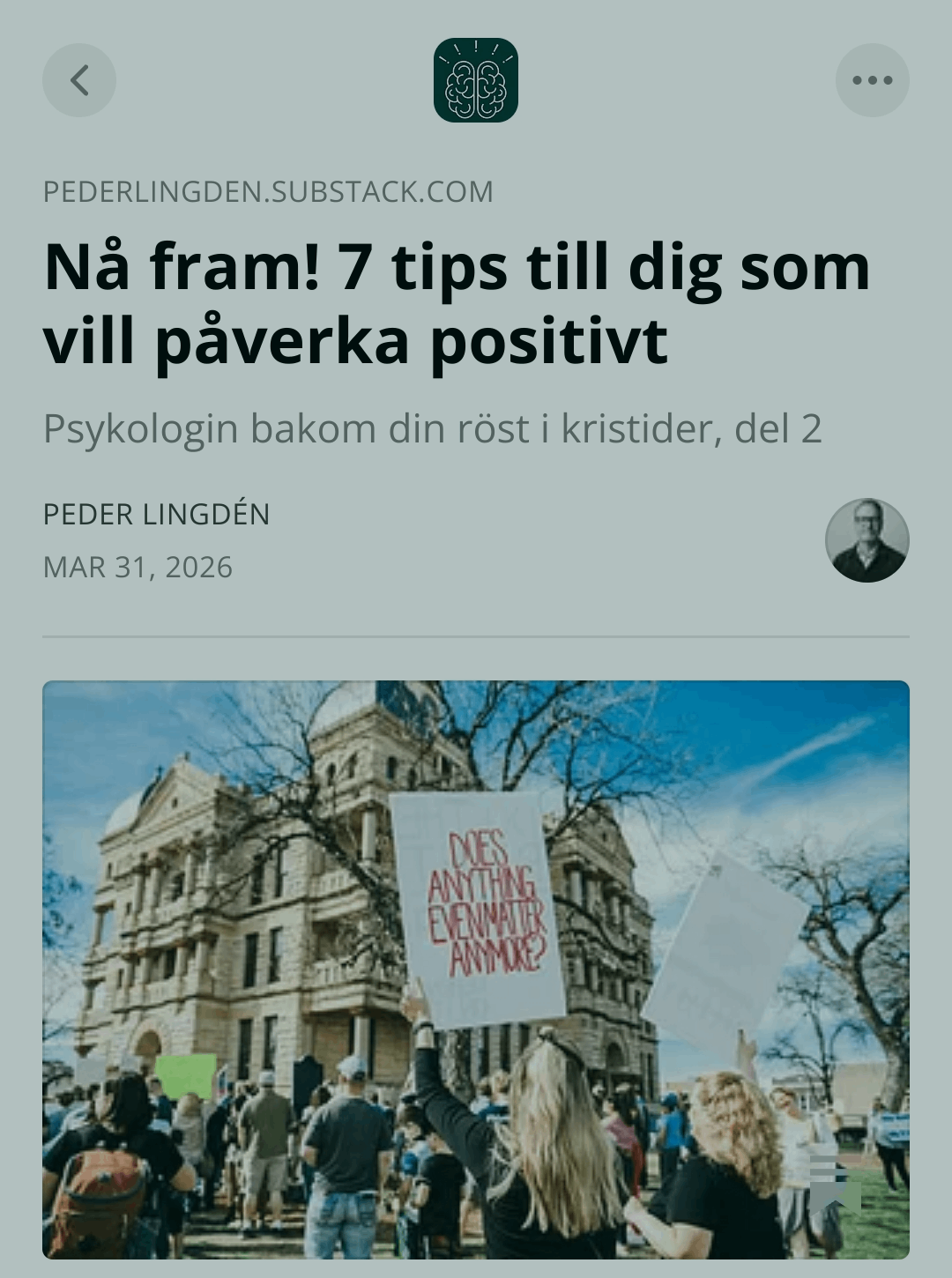
Task: Go back using the back arrow
Action: pyautogui.click(x=79, y=80)
